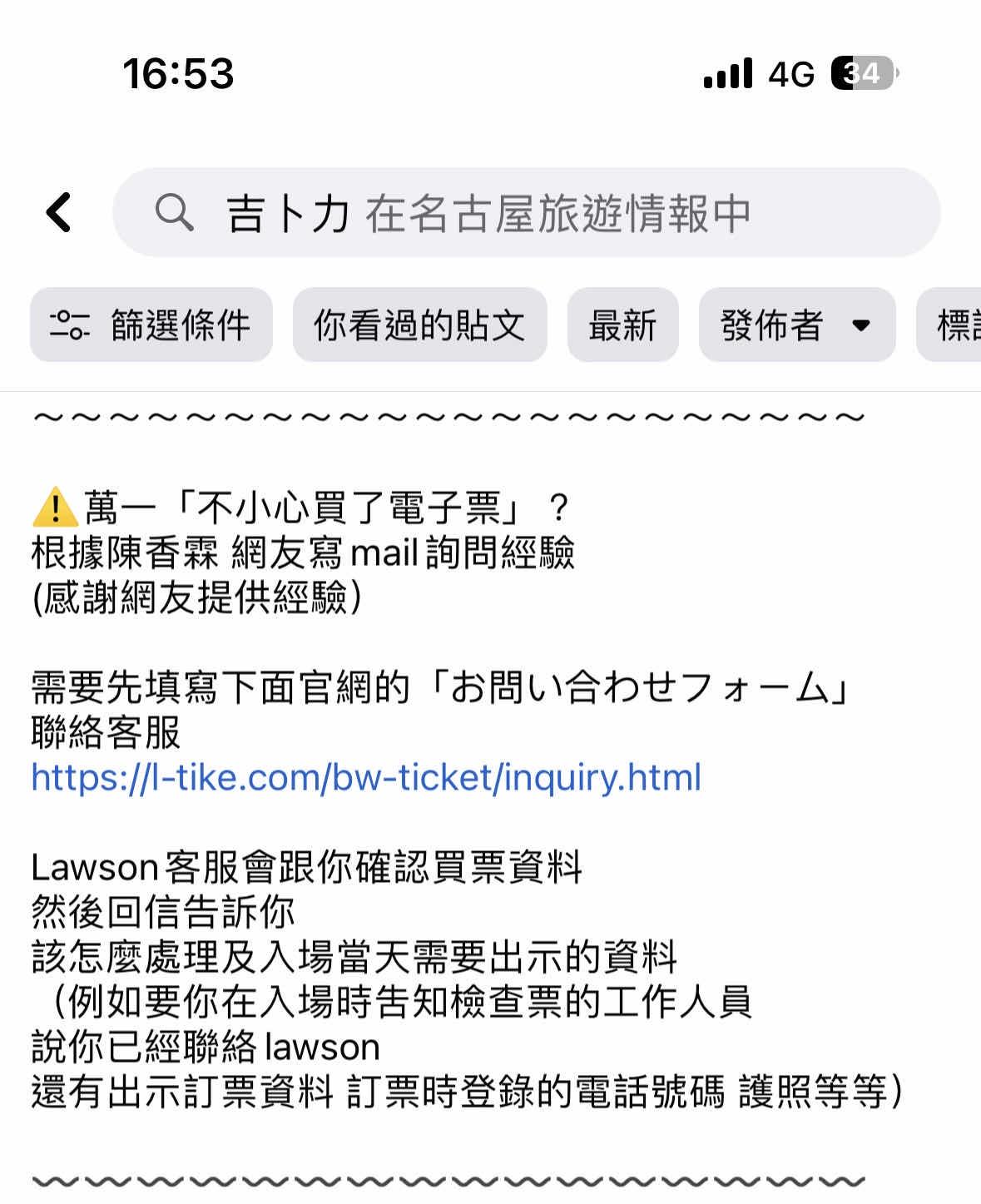This screenshot has height=1204, width=981.
Task: Select the 你看過的貼文 filter chip
Action: [x=419, y=325]
